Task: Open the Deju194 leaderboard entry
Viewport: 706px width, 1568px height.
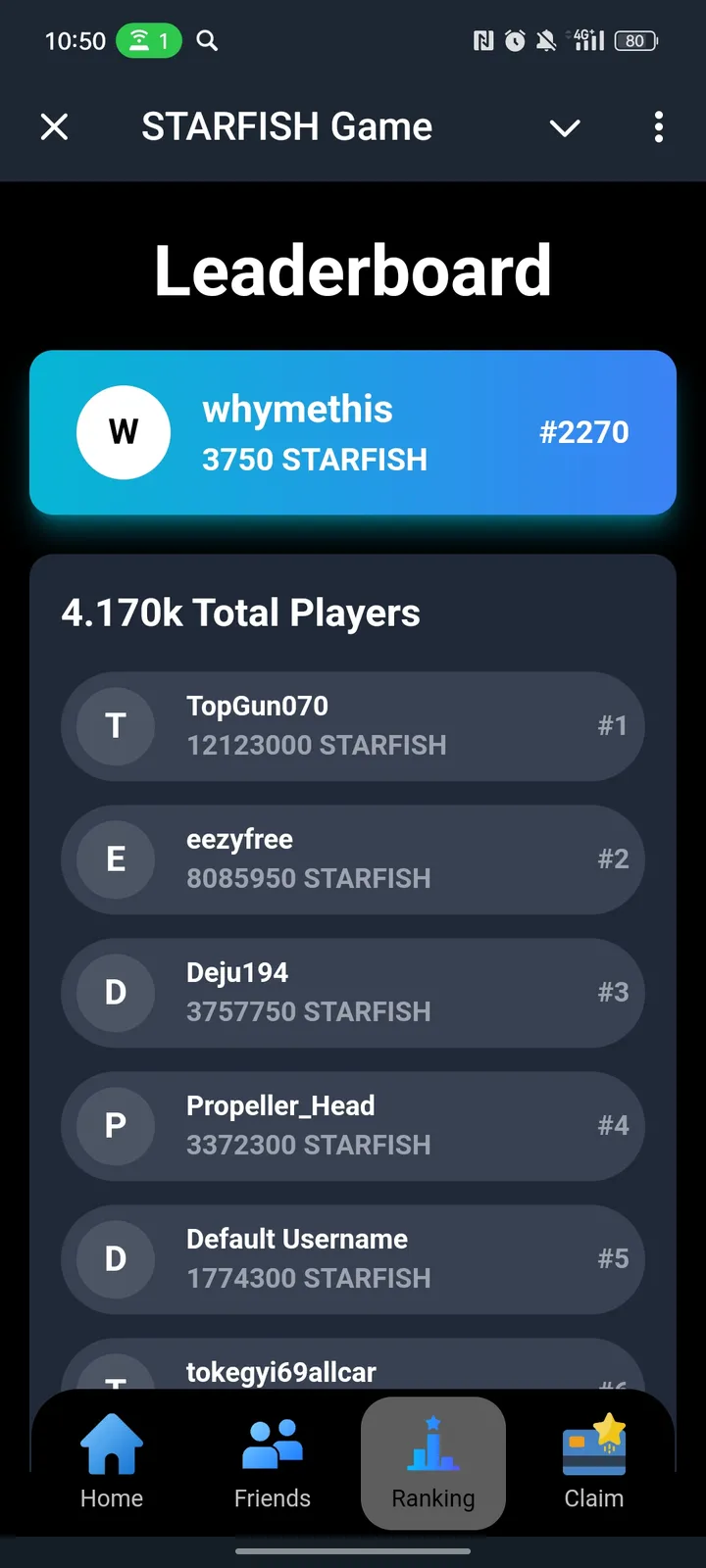Action: pos(353,993)
